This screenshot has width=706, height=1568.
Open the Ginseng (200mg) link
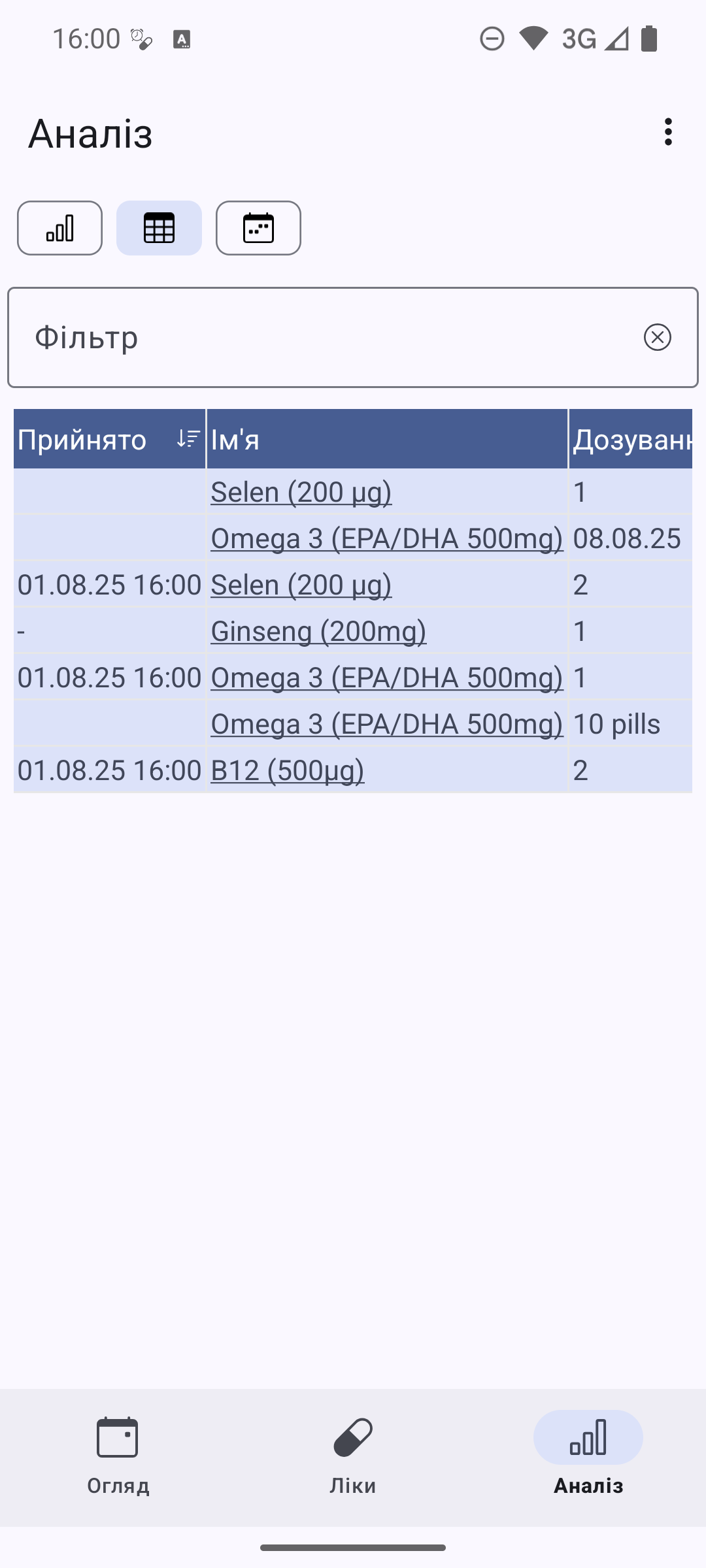[318, 631]
